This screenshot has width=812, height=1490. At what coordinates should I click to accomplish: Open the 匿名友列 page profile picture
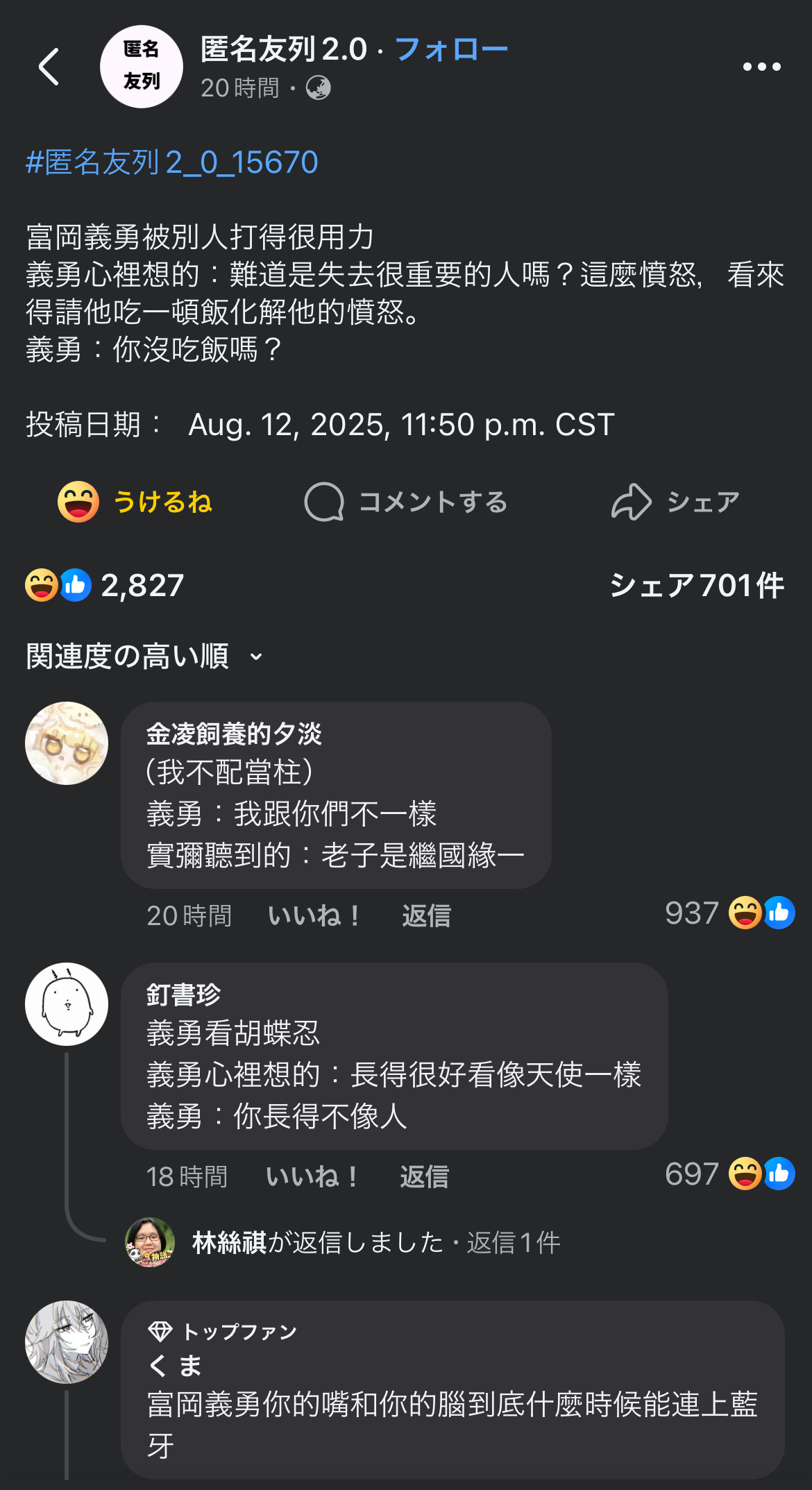tap(142, 67)
